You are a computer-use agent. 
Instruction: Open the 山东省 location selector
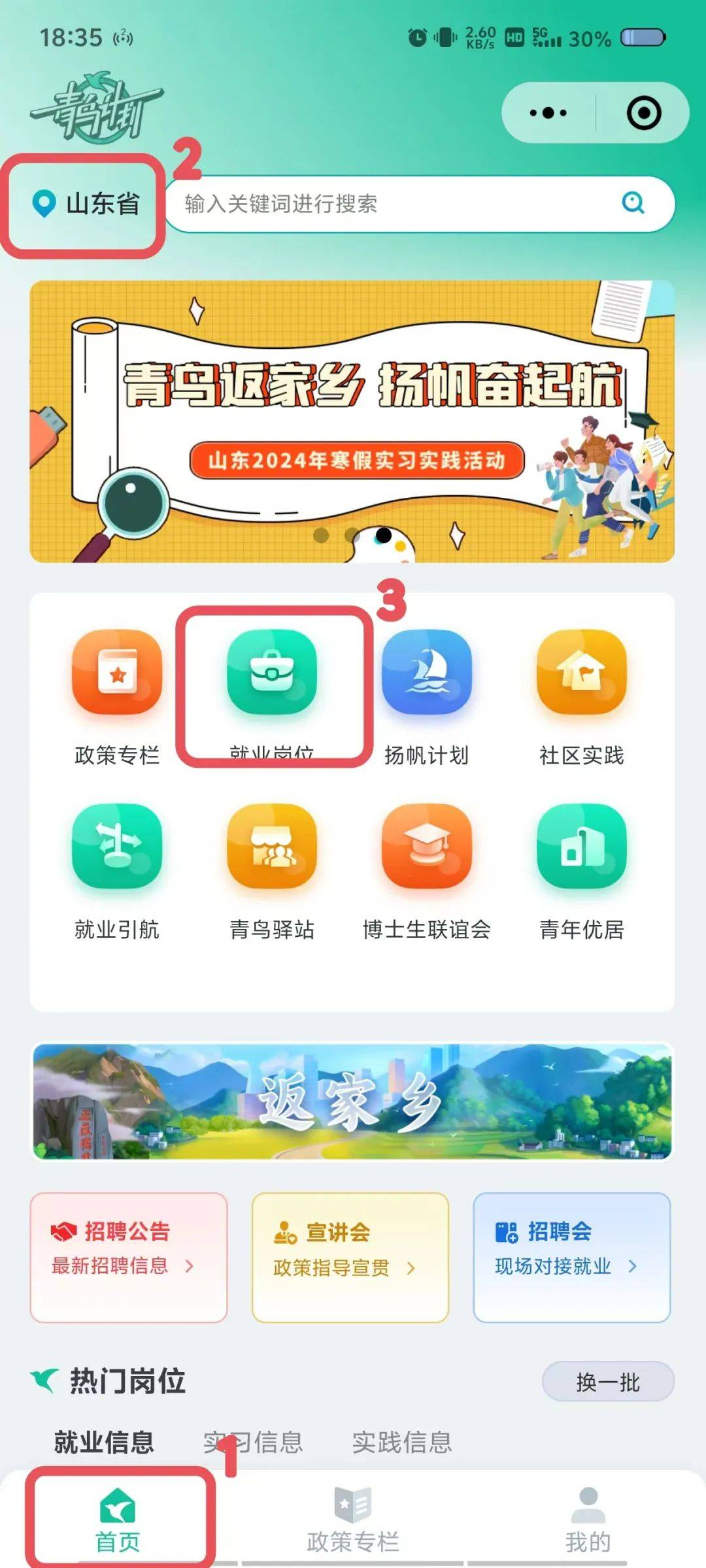(x=86, y=204)
